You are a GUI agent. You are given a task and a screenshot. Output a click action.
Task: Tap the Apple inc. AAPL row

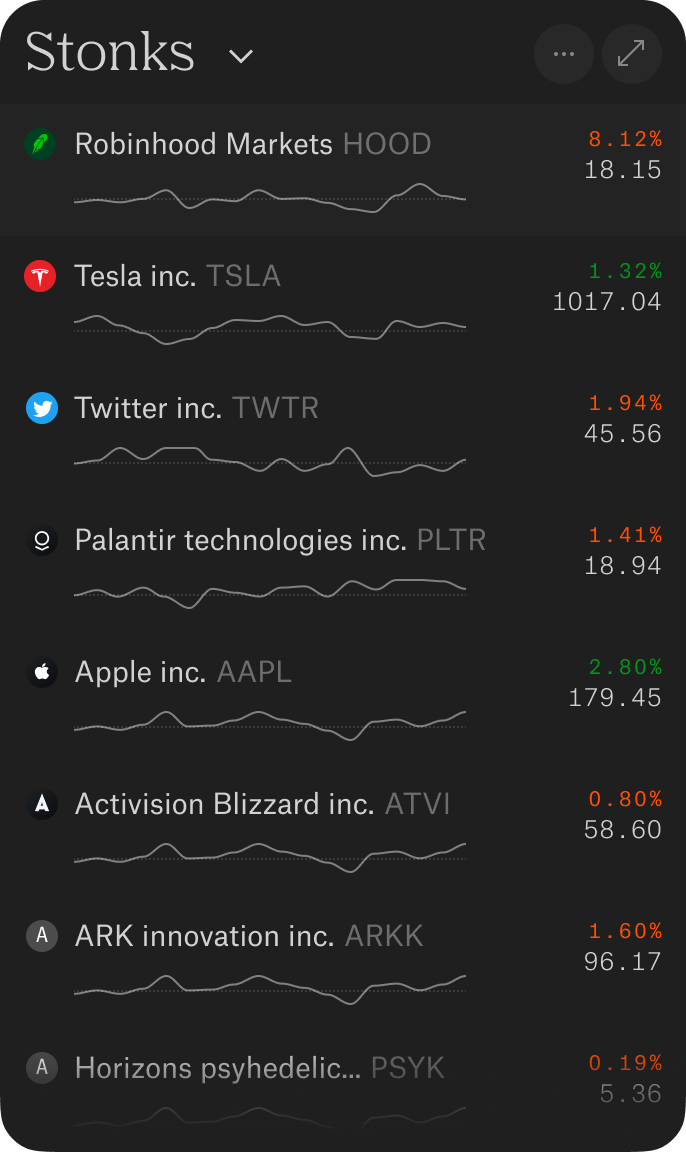pos(343,699)
